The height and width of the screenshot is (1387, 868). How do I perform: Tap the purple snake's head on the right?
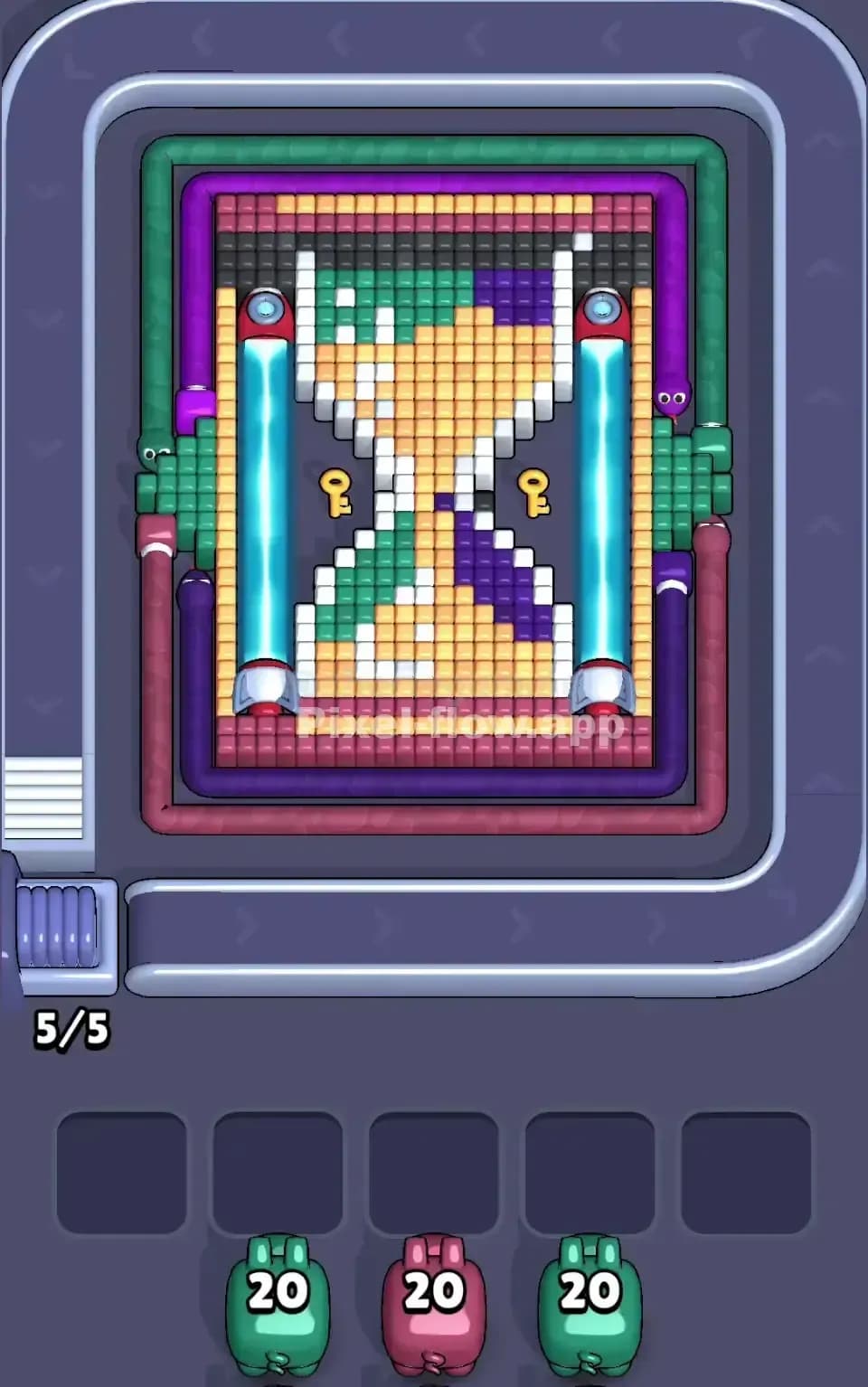coord(674,398)
